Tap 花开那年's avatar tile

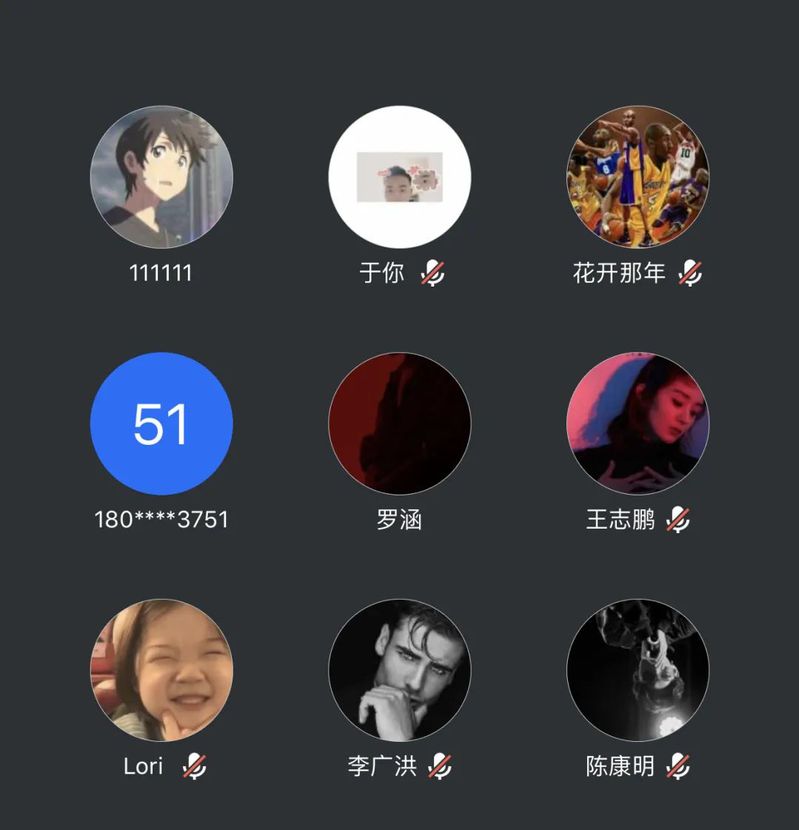coord(637,177)
